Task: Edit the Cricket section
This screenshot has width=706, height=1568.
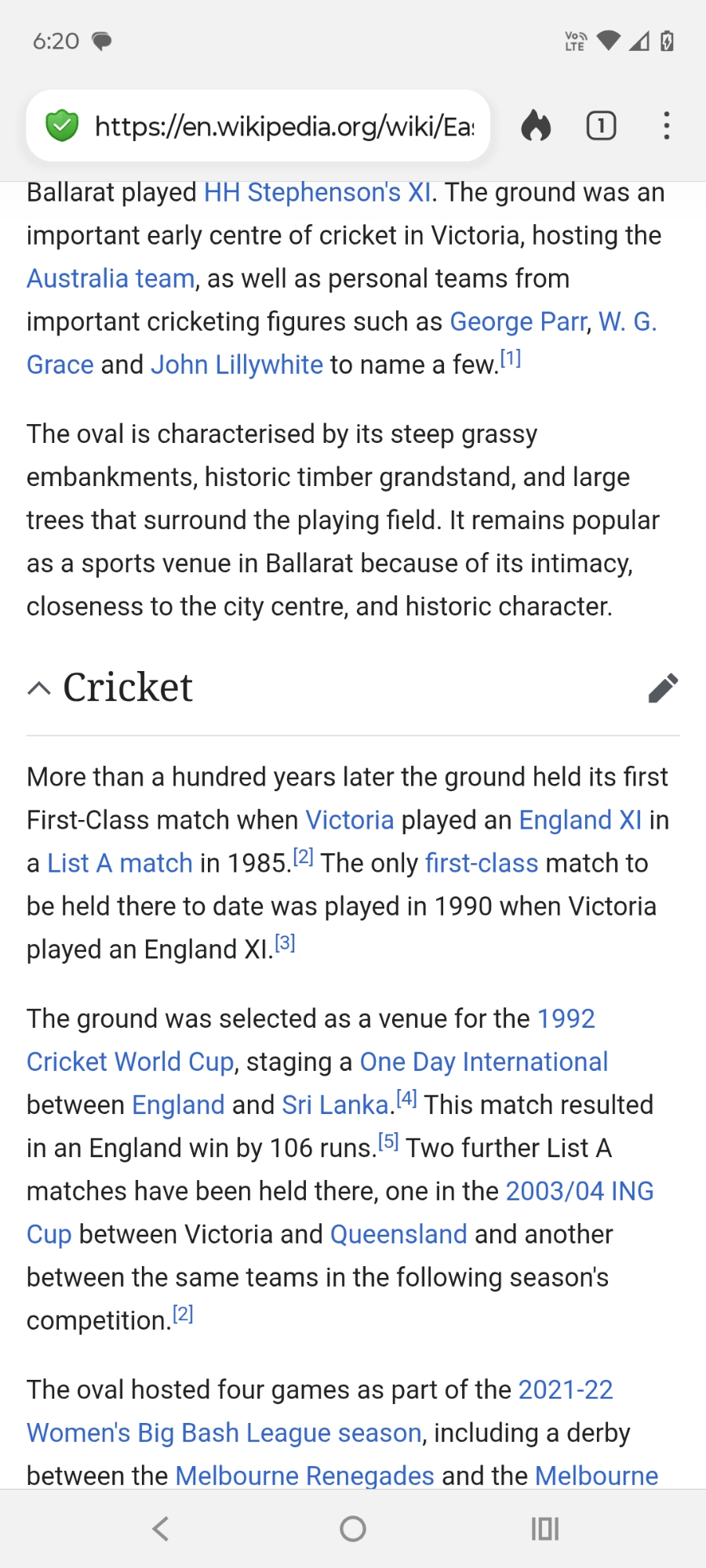Action: pyautogui.click(x=663, y=688)
